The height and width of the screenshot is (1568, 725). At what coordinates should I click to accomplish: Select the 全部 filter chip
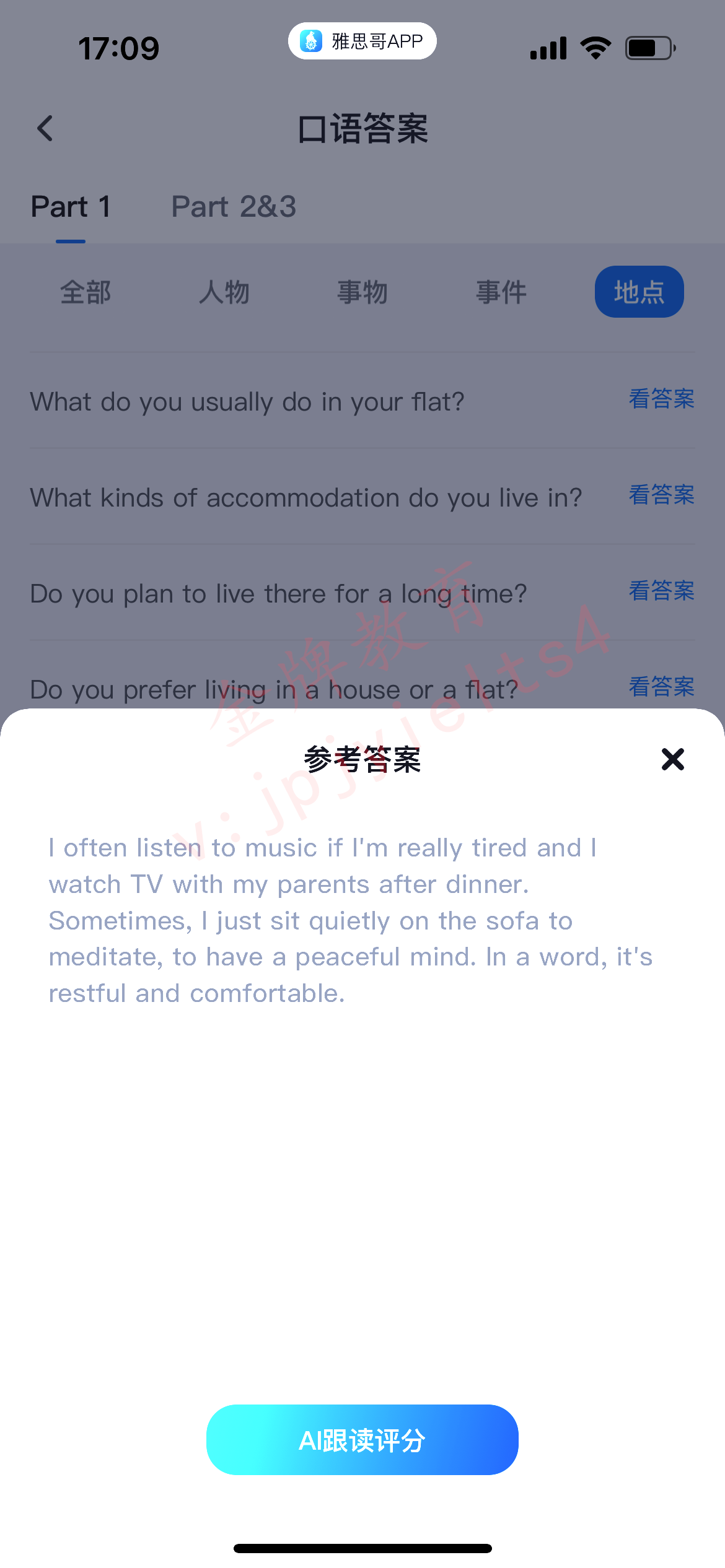(x=86, y=292)
